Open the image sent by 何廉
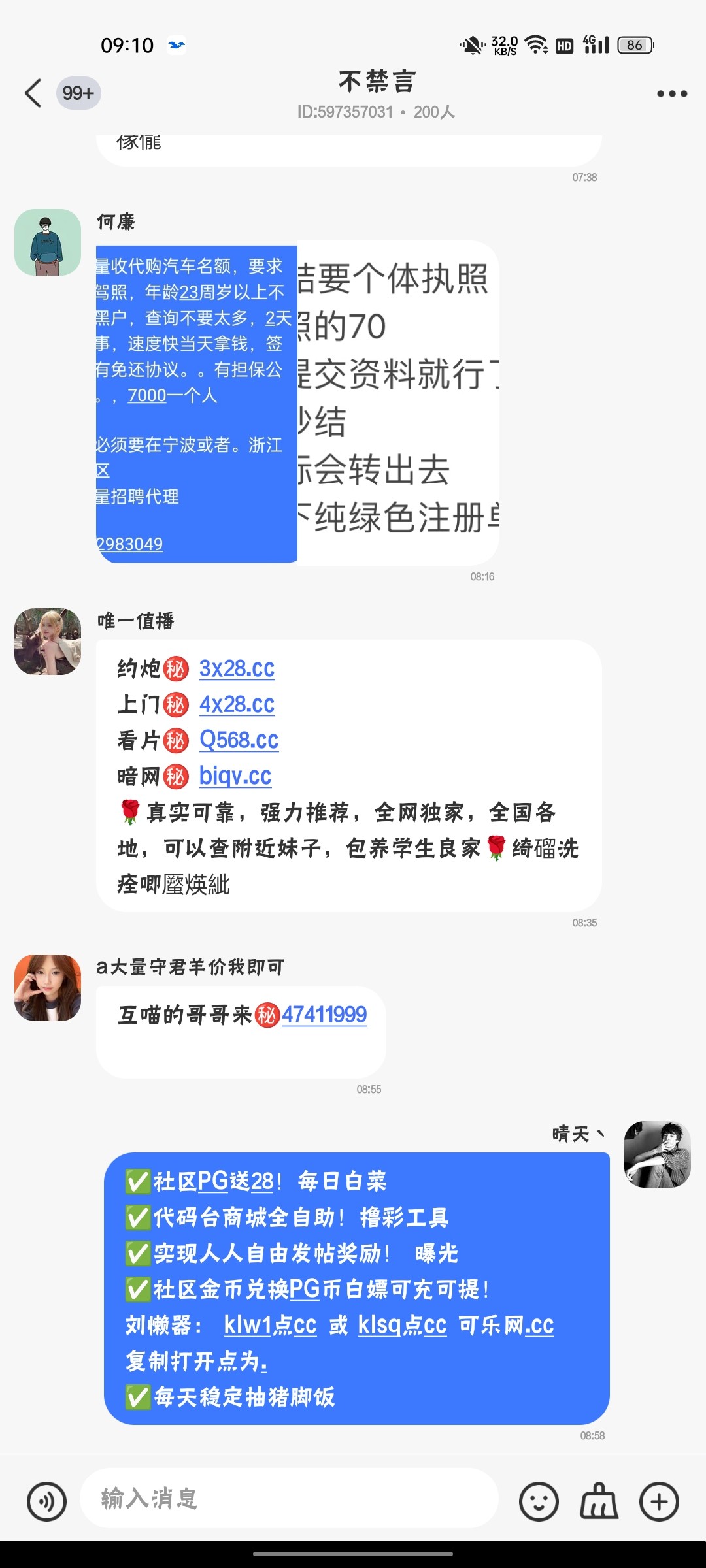Image resolution: width=706 pixels, height=1568 pixels. (297, 403)
